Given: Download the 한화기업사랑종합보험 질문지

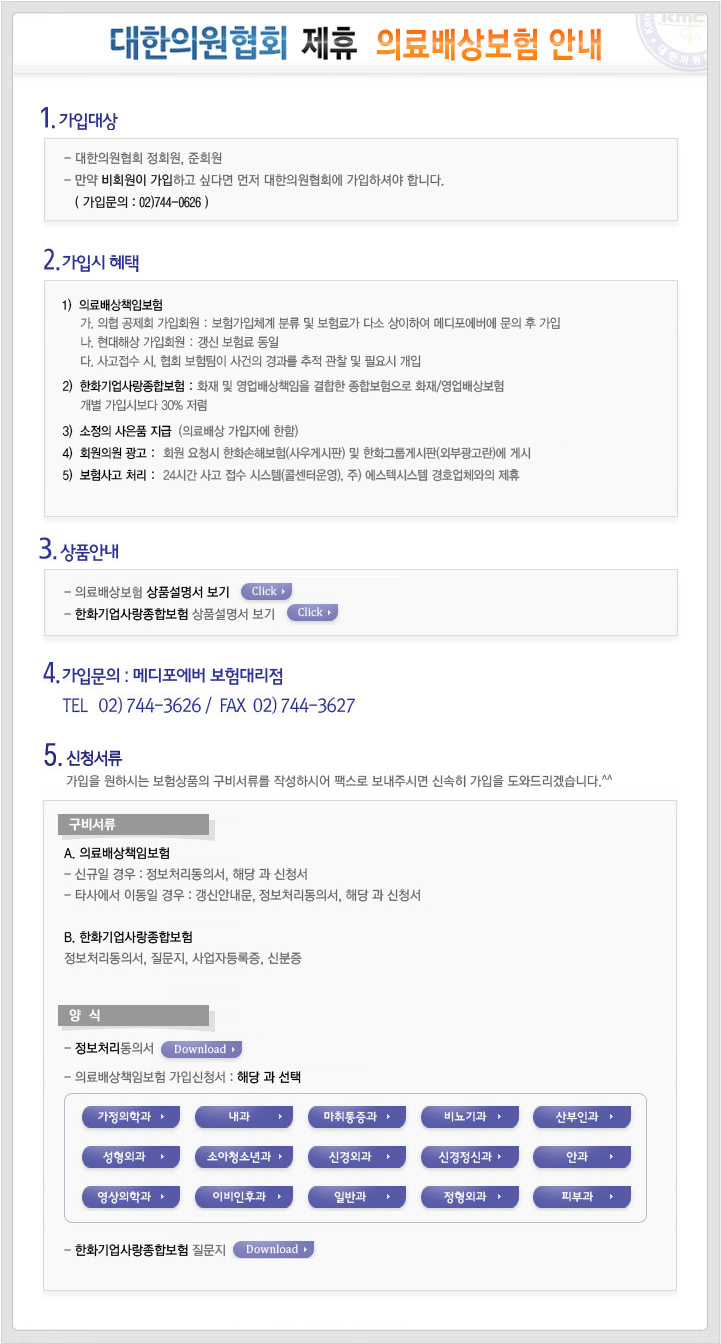Looking at the screenshot, I should 274,1249.
